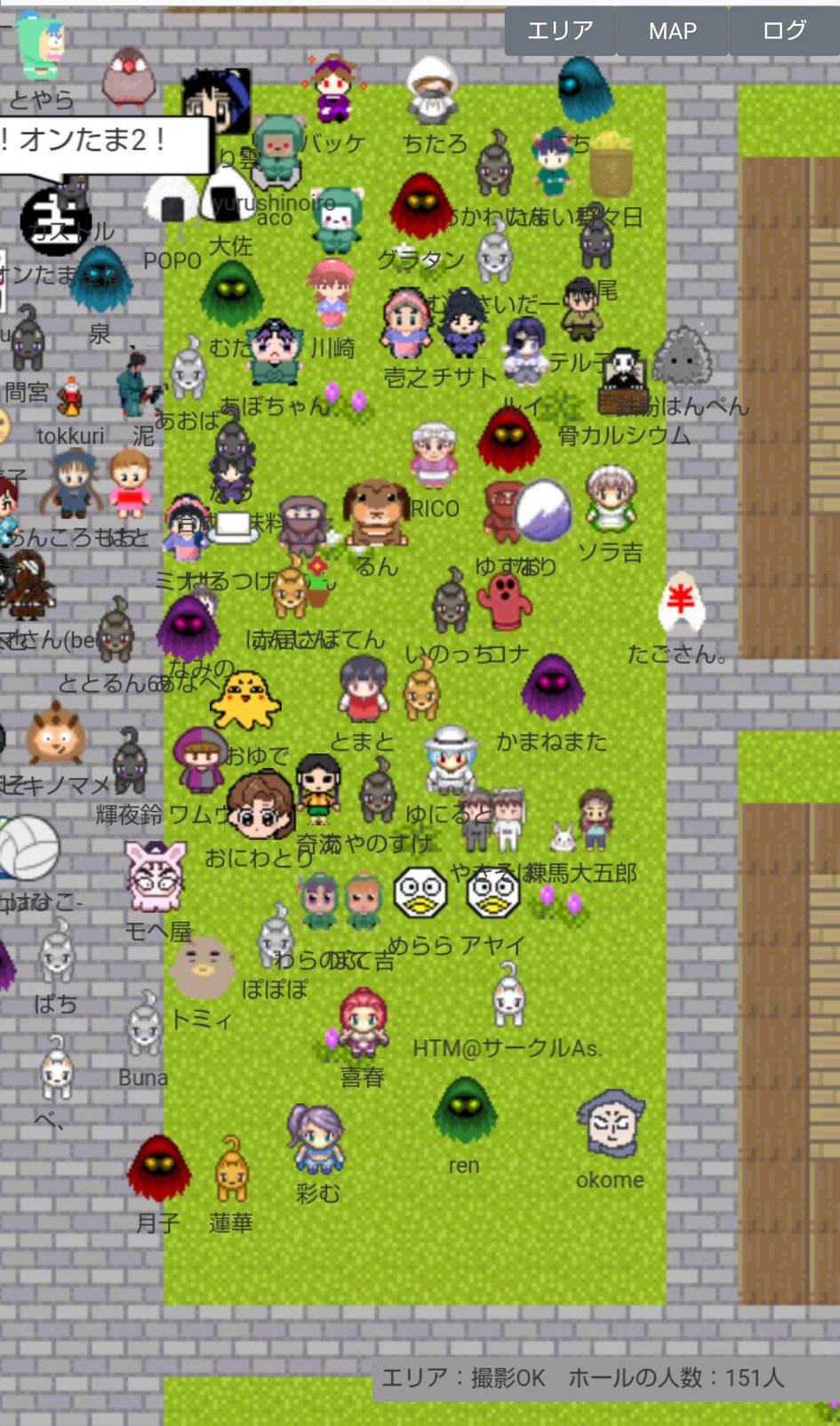Select the avatar named okome
This screenshot has height=1426, width=840.
611,1125
